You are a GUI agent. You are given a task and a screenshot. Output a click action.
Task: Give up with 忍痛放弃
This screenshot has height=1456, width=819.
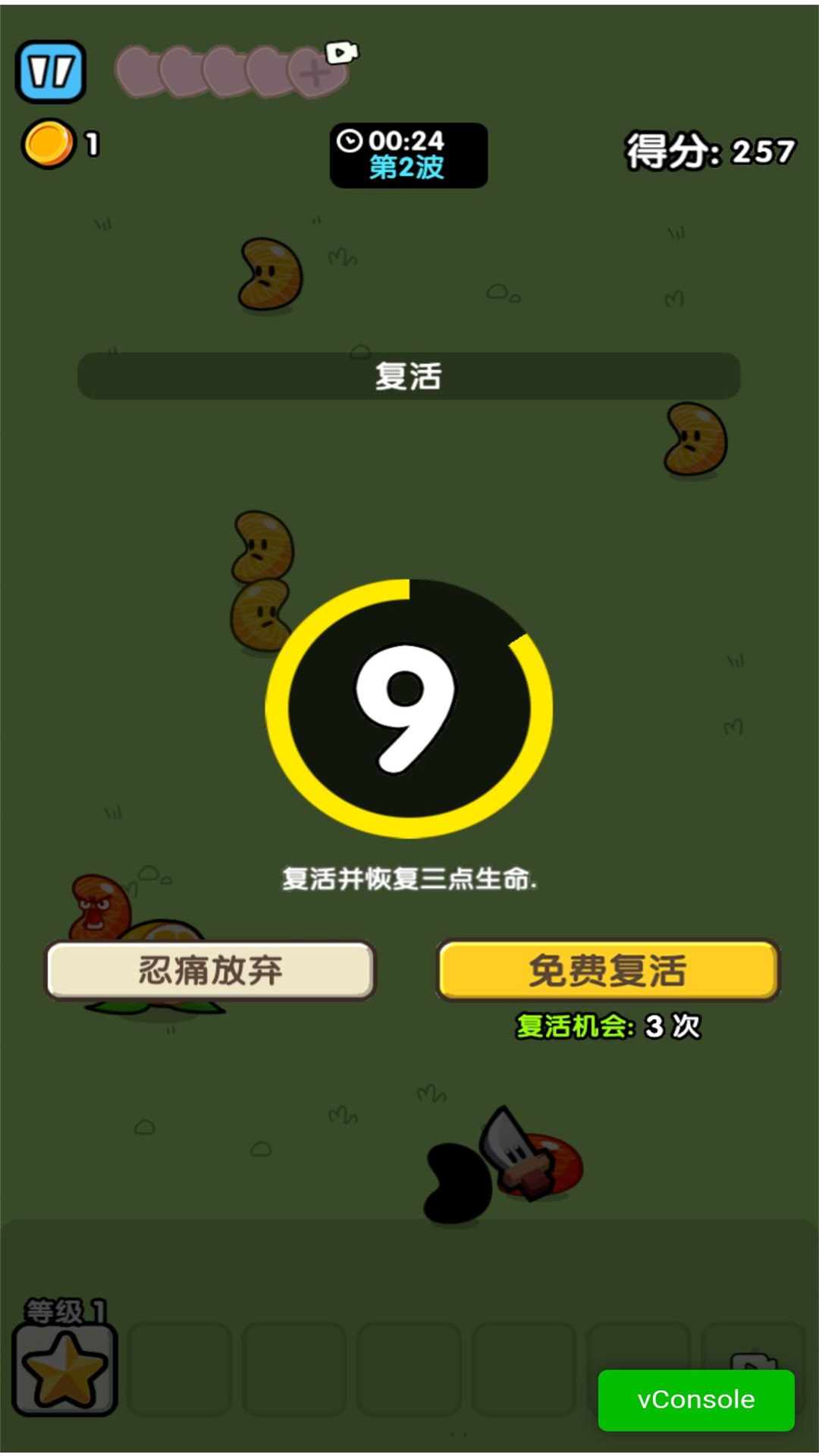(x=210, y=971)
